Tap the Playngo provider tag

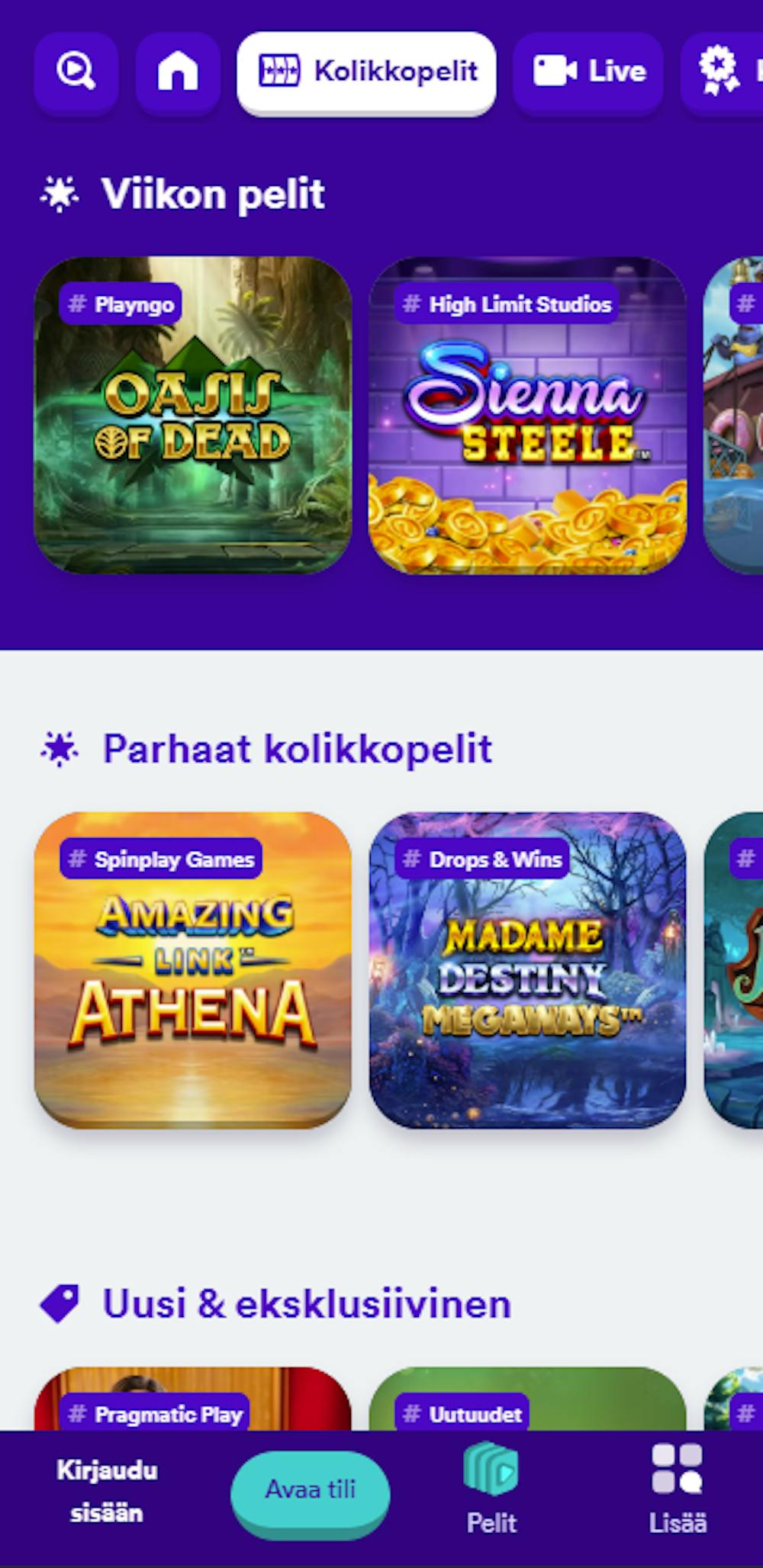point(121,304)
